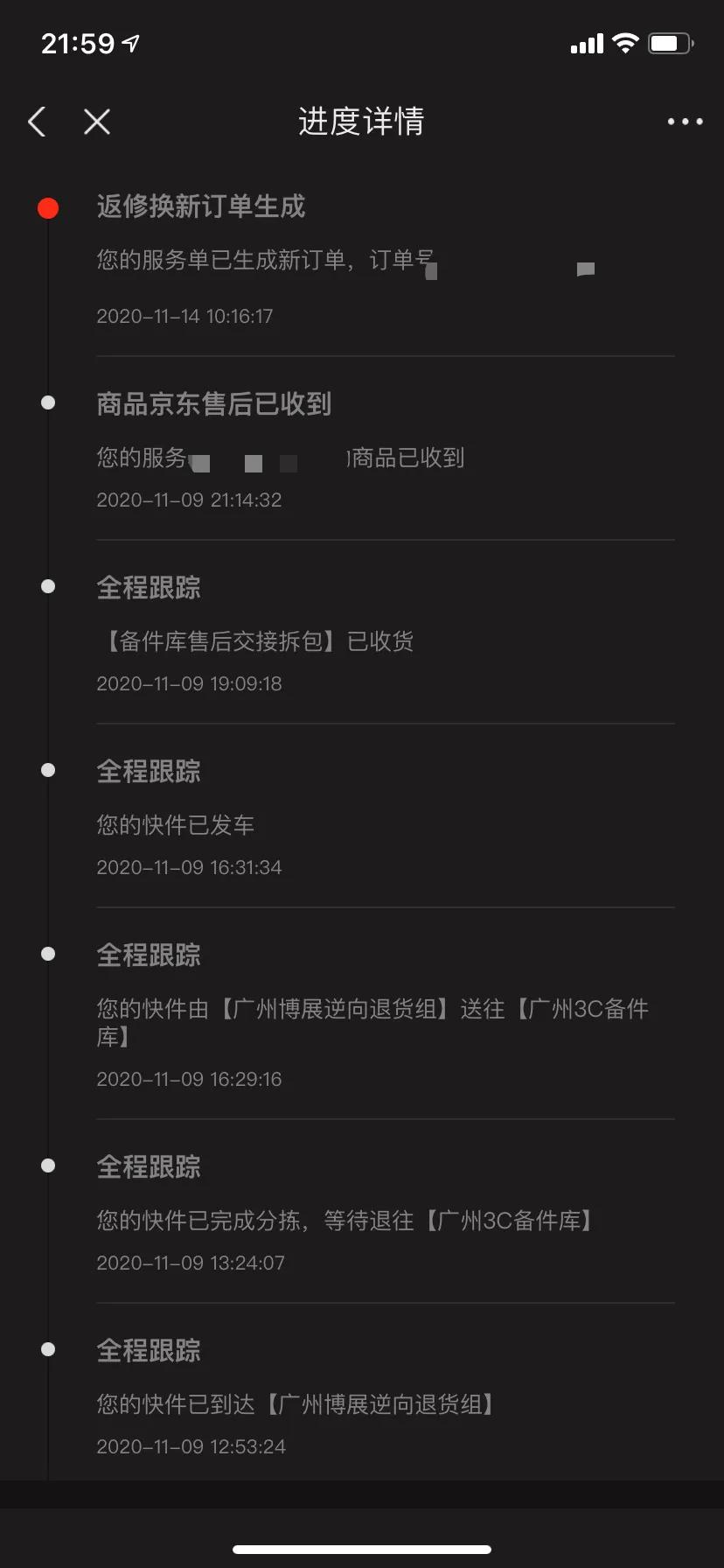Tap the battery indicator icon
This screenshot has width=724, height=1568.
tap(668, 43)
